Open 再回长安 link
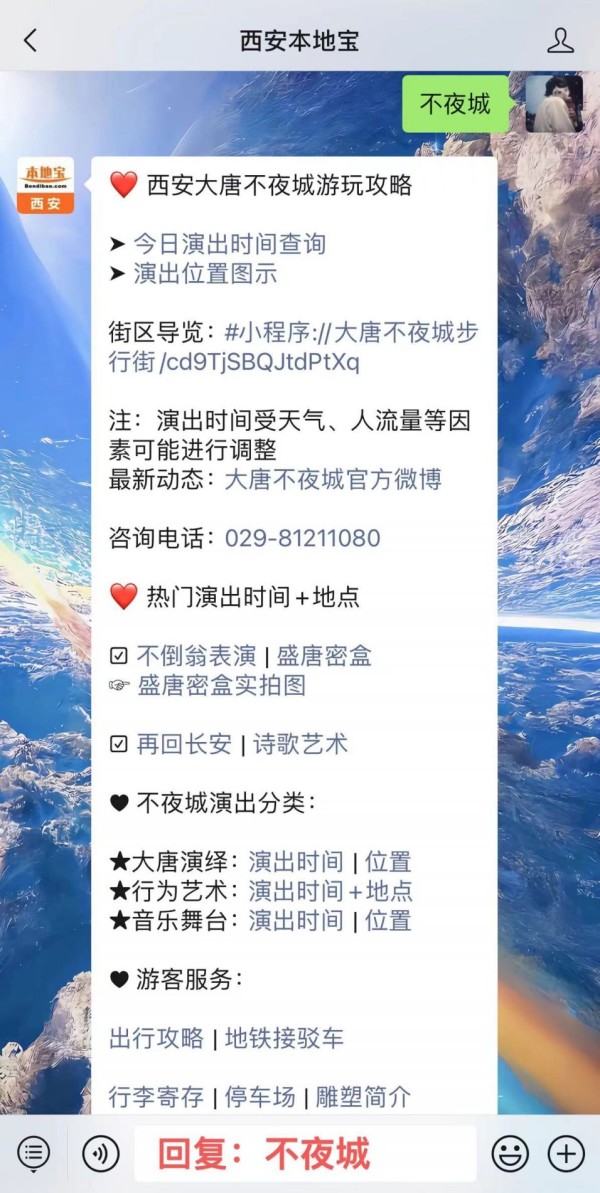Image resolution: width=600 pixels, height=1193 pixels. pyautogui.click(x=184, y=744)
